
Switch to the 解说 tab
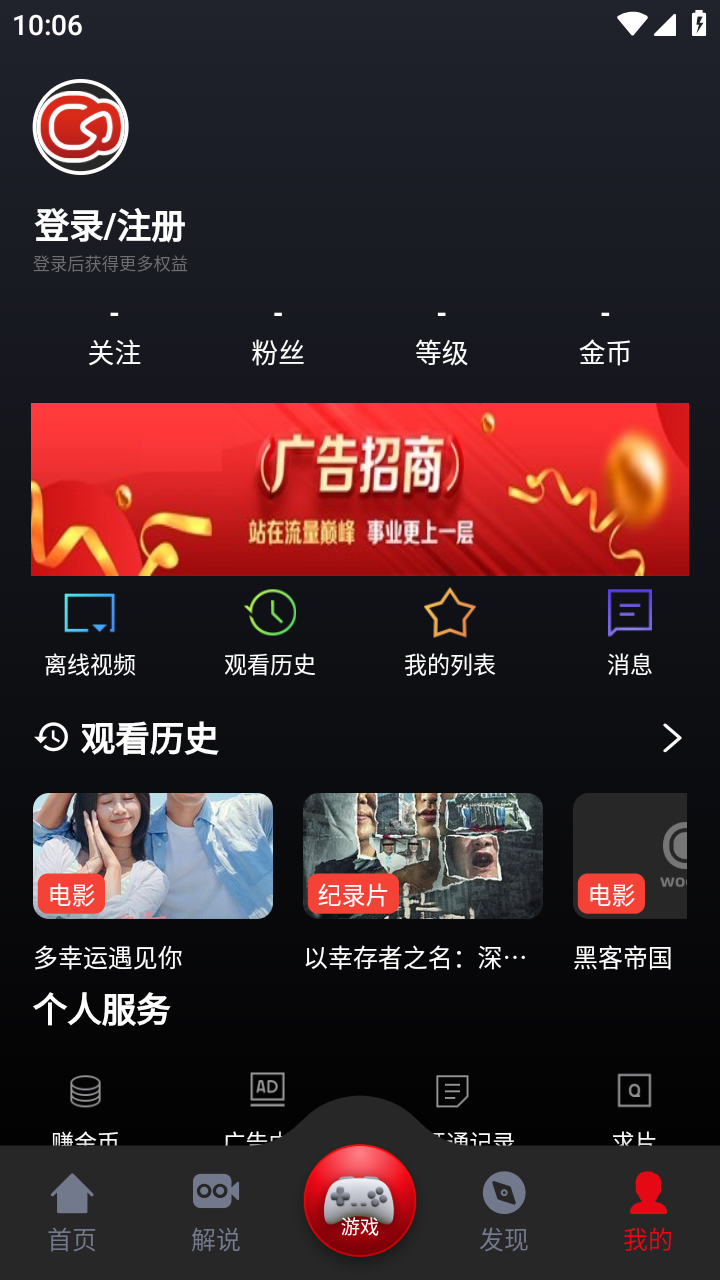tap(216, 1212)
